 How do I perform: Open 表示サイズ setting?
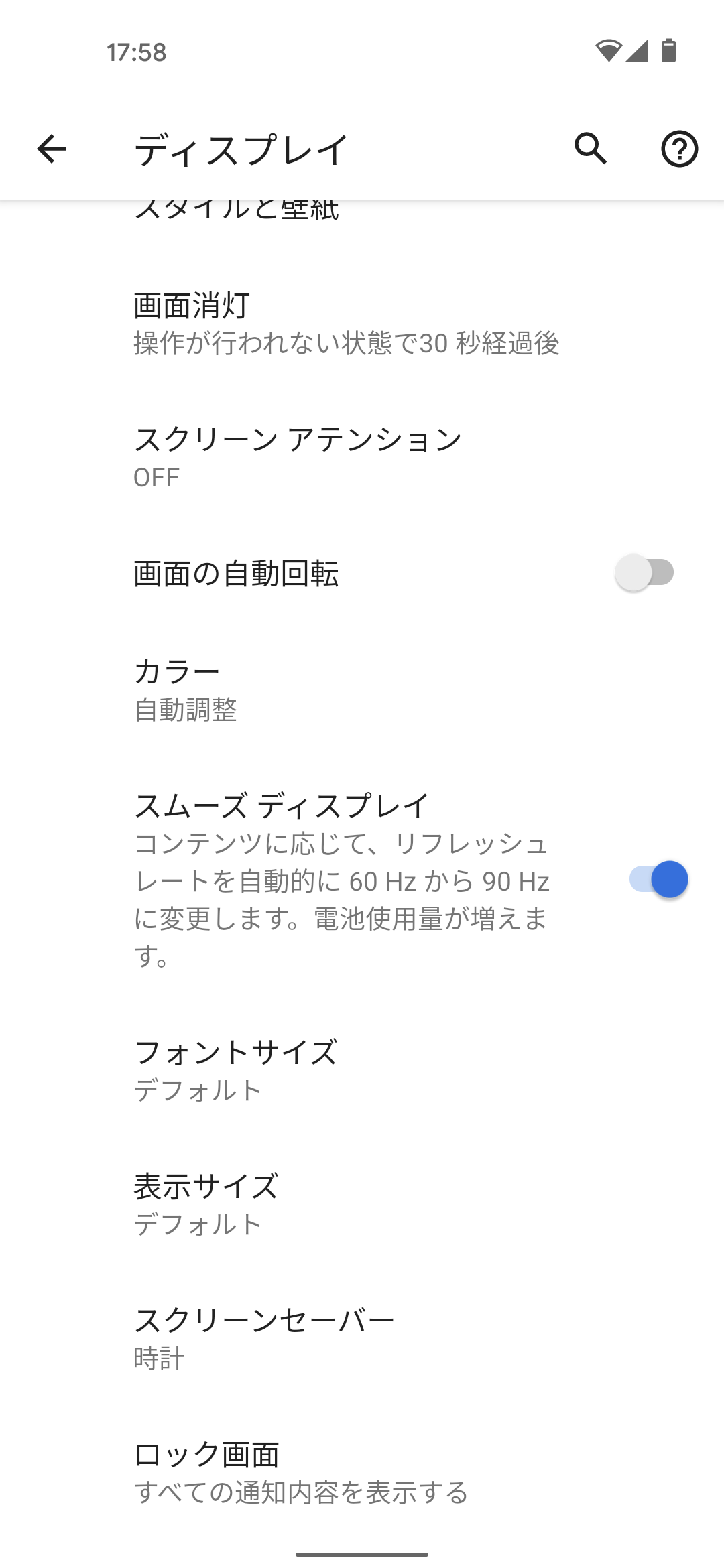pyautogui.click(x=206, y=1204)
